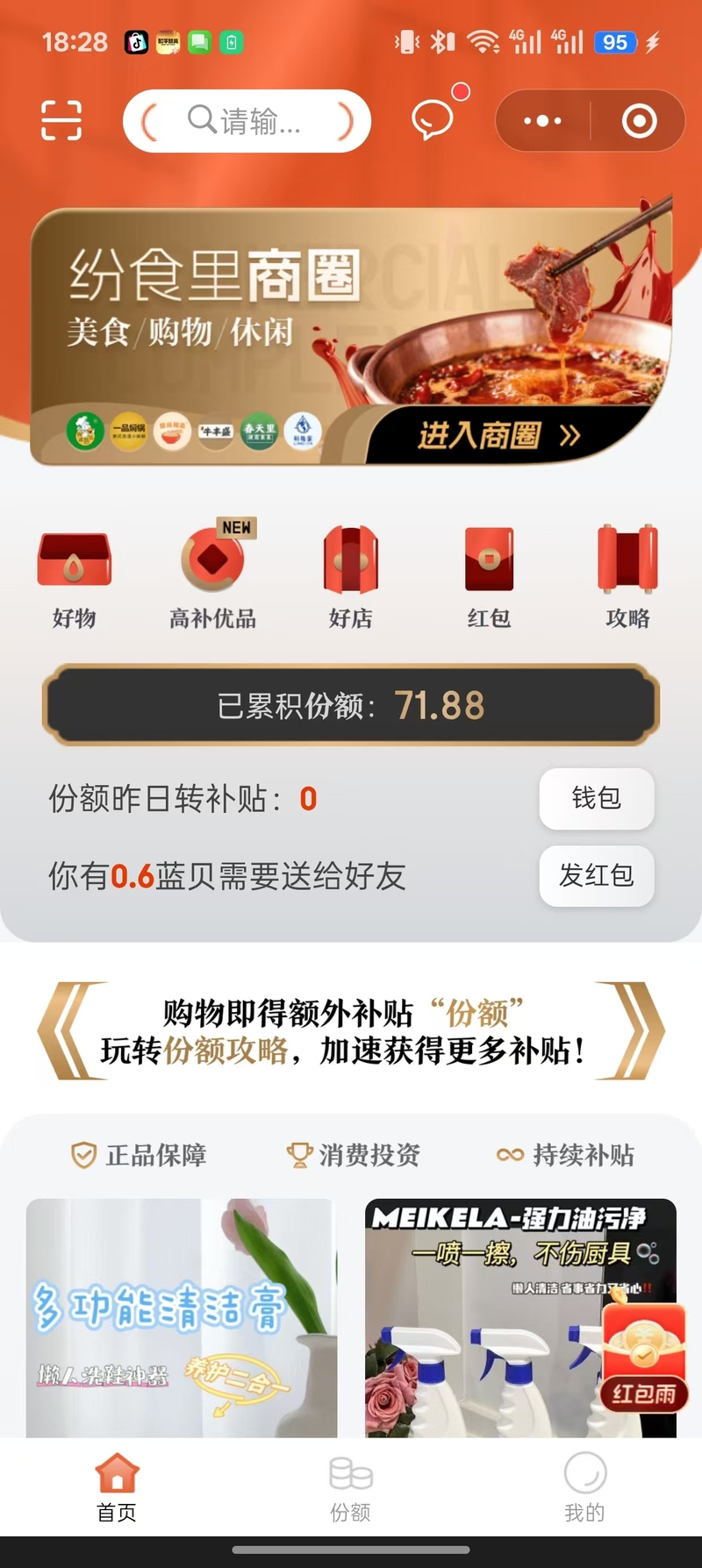Open the messages chat bubble
The width and height of the screenshot is (702, 1568).
click(x=433, y=119)
